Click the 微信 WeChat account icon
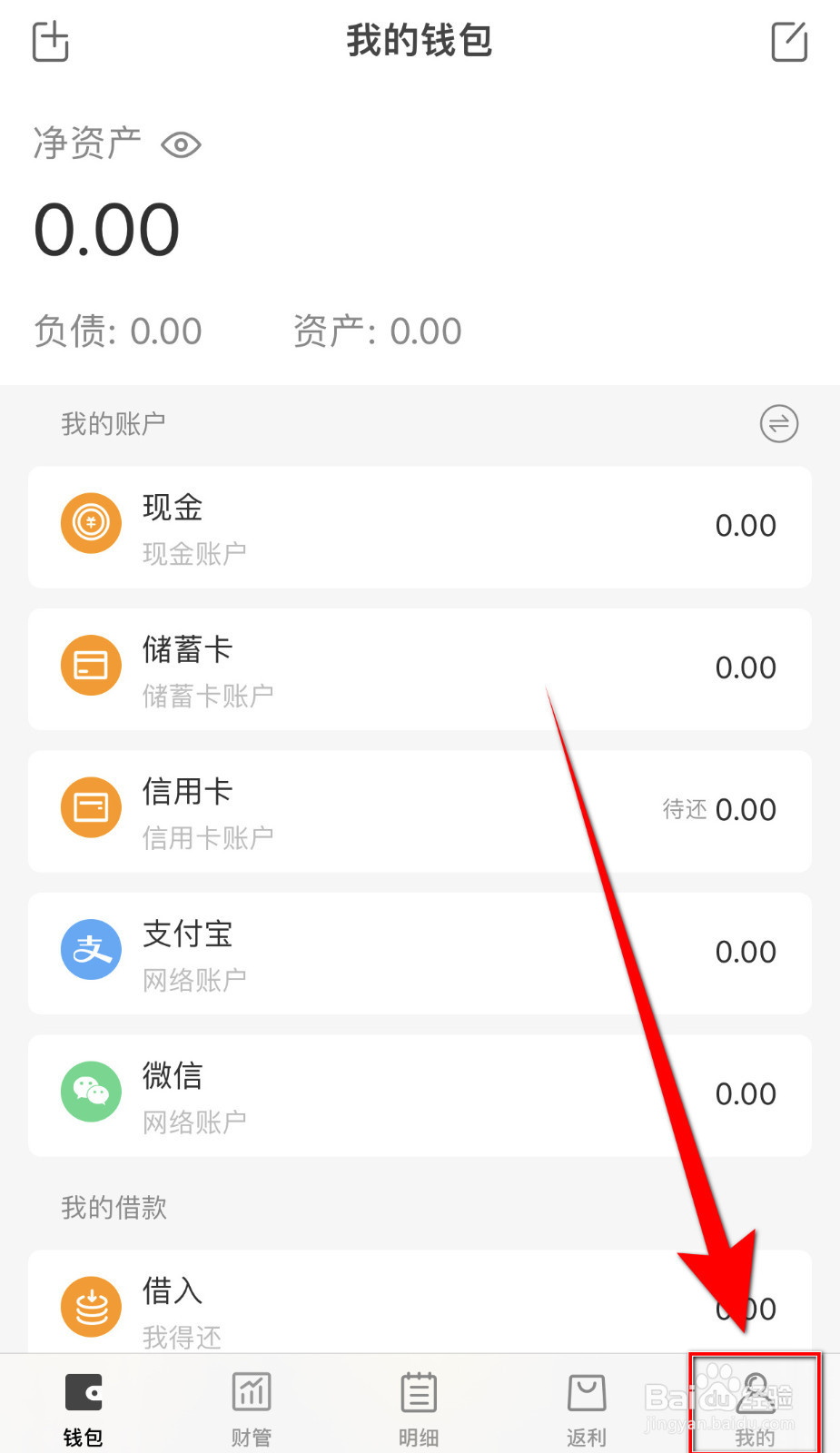Viewport: 840px width, 1453px height. (x=91, y=1090)
